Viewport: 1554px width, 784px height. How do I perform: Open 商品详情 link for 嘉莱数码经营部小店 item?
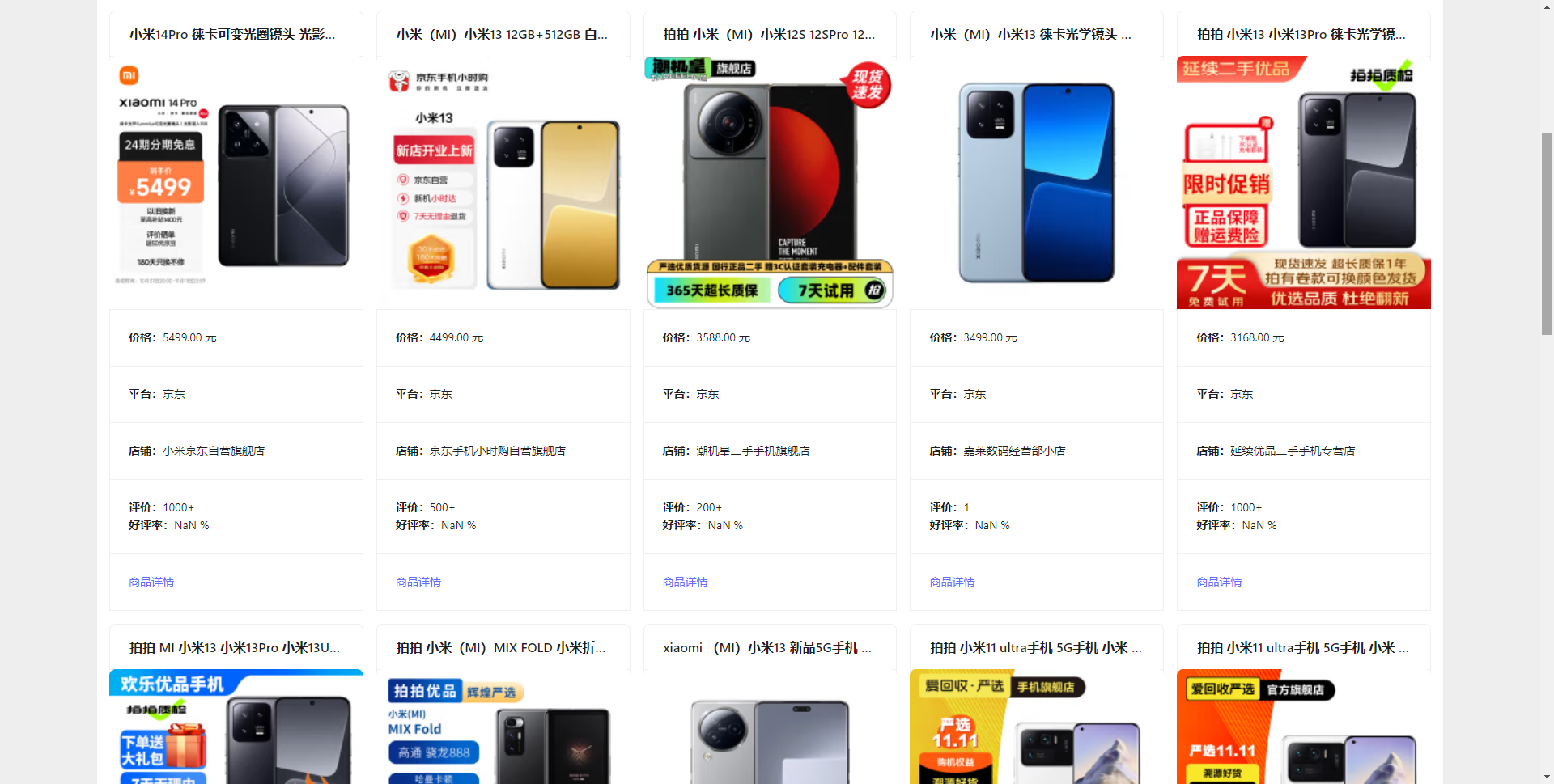pyautogui.click(x=952, y=582)
